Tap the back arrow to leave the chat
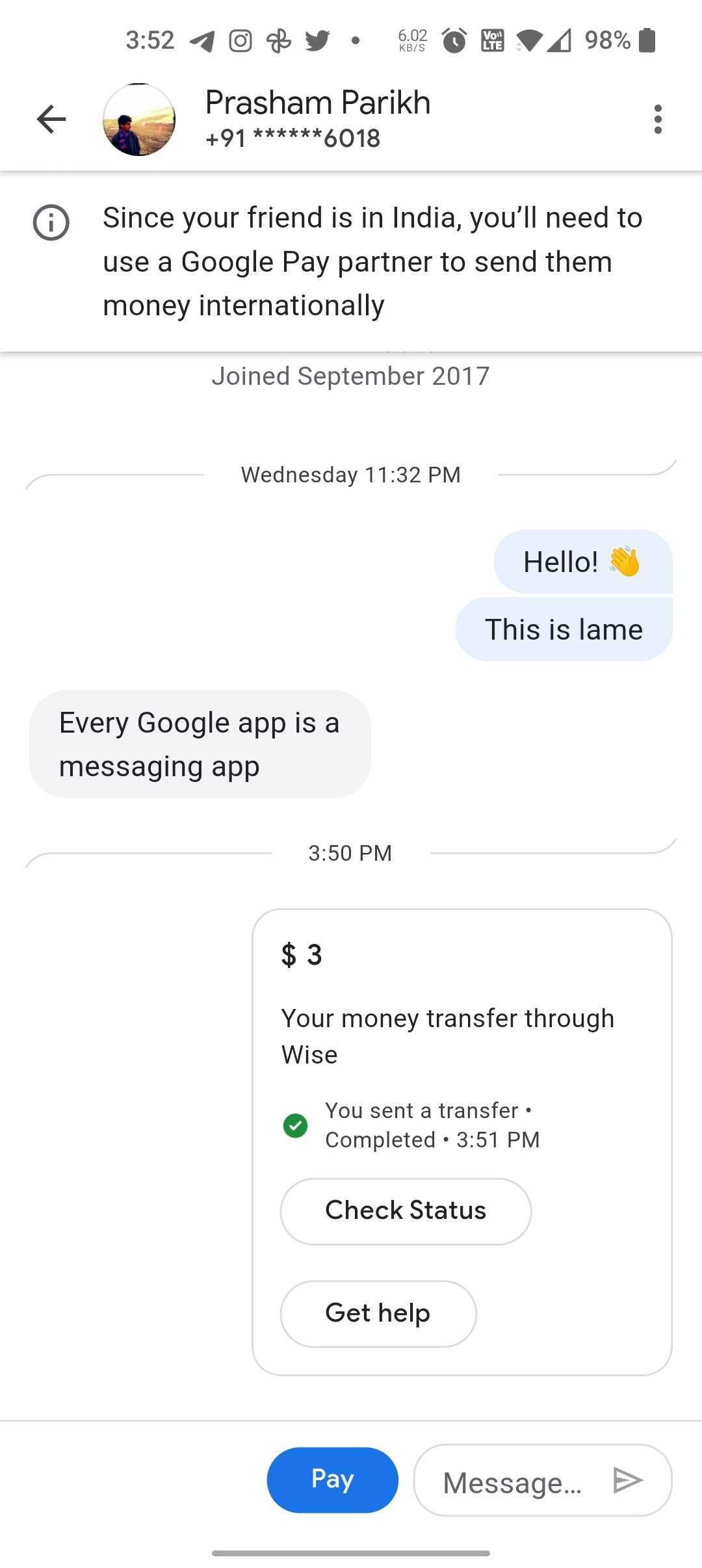This screenshot has width=702, height=1568. click(x=51, y=119)
